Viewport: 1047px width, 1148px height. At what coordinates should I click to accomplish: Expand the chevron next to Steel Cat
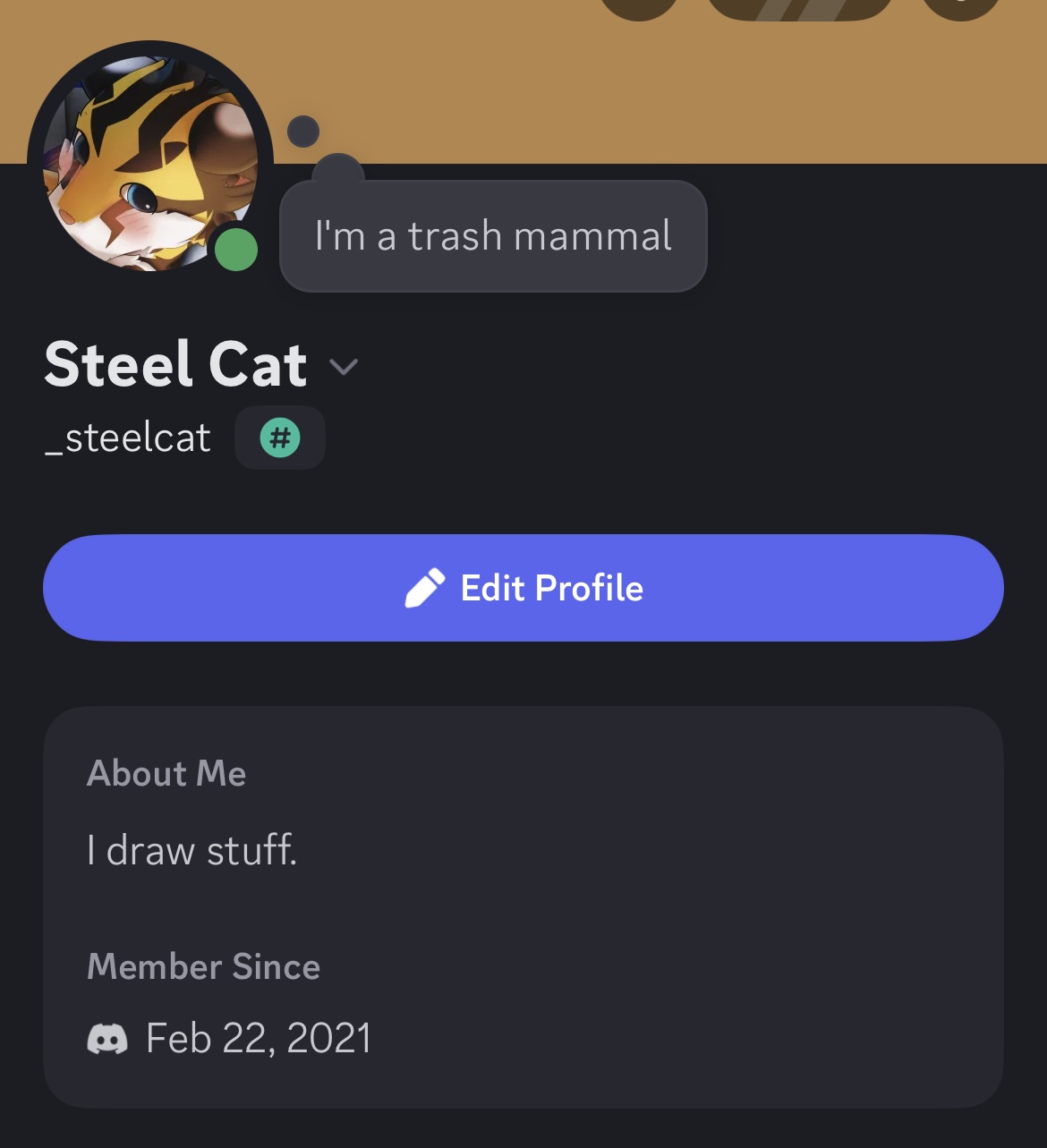tap(344, 367)
